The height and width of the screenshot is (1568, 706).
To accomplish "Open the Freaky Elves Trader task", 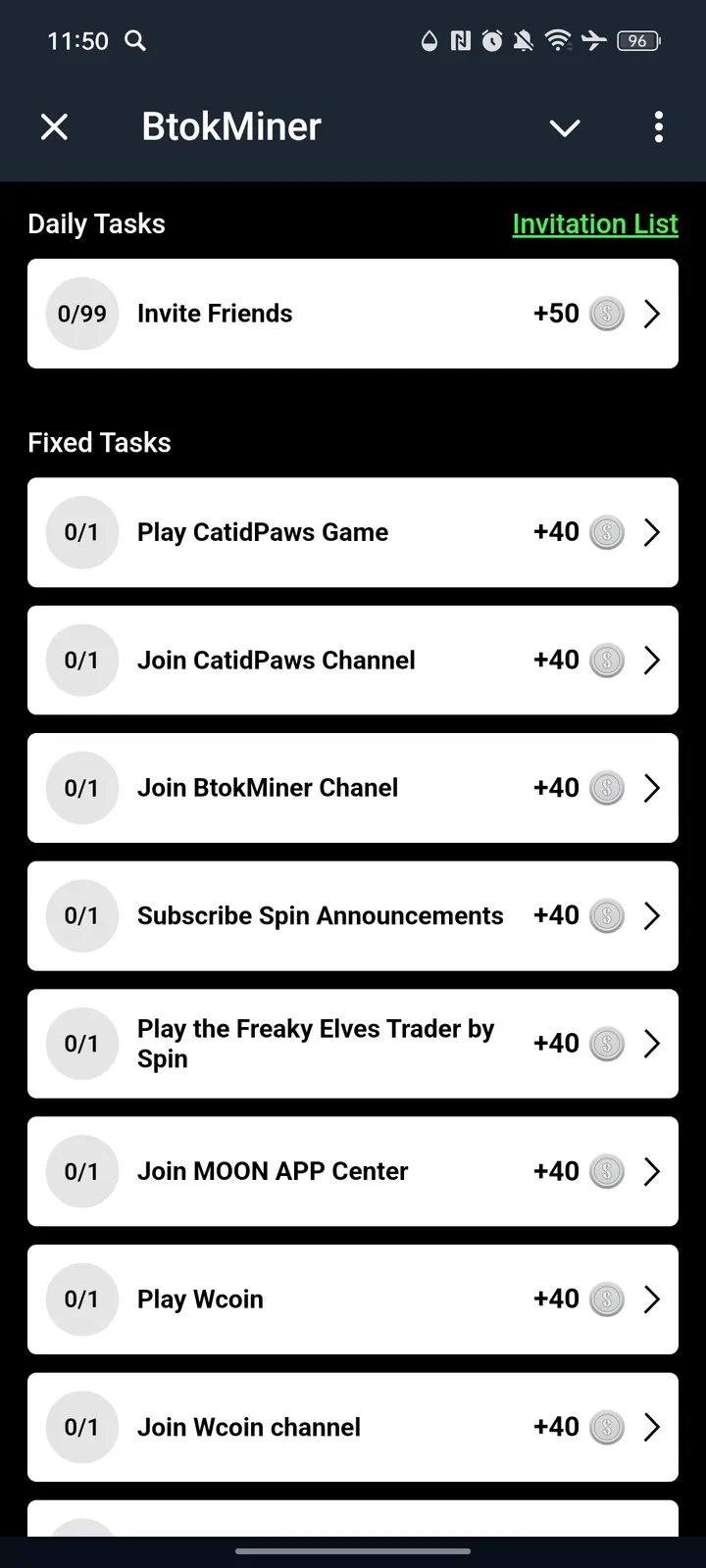I will point(353,1044).
